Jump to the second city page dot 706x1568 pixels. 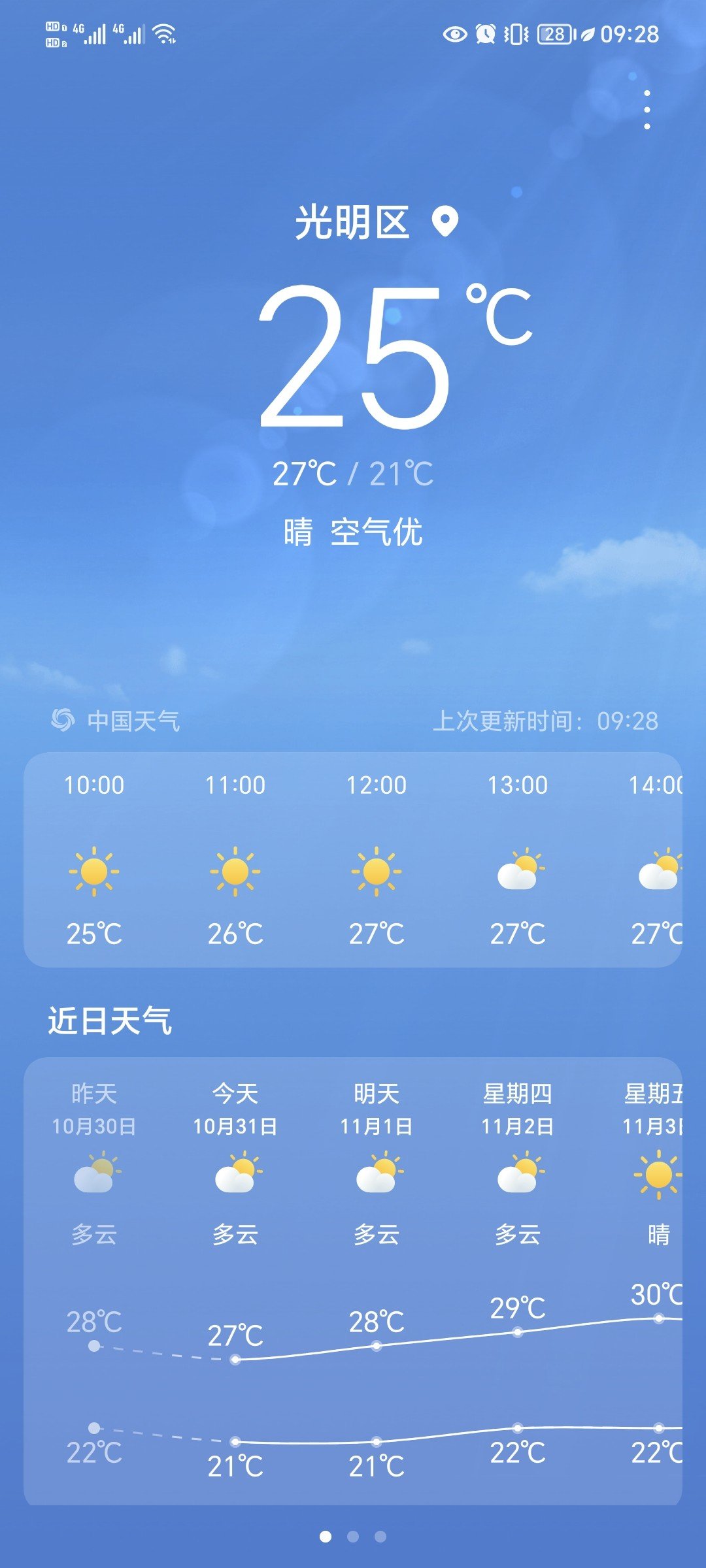point(353,1537)
